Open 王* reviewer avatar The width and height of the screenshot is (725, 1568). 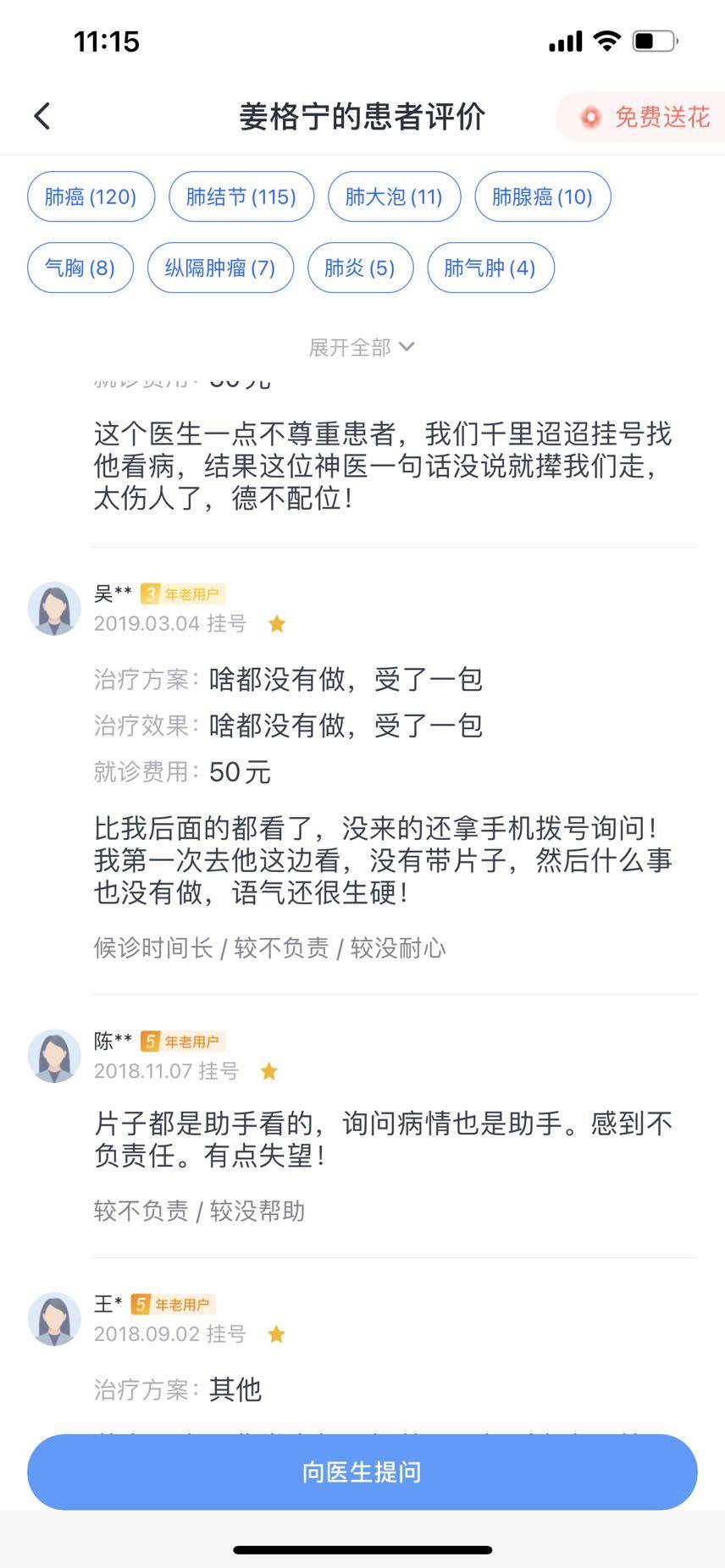[54, 1319]
